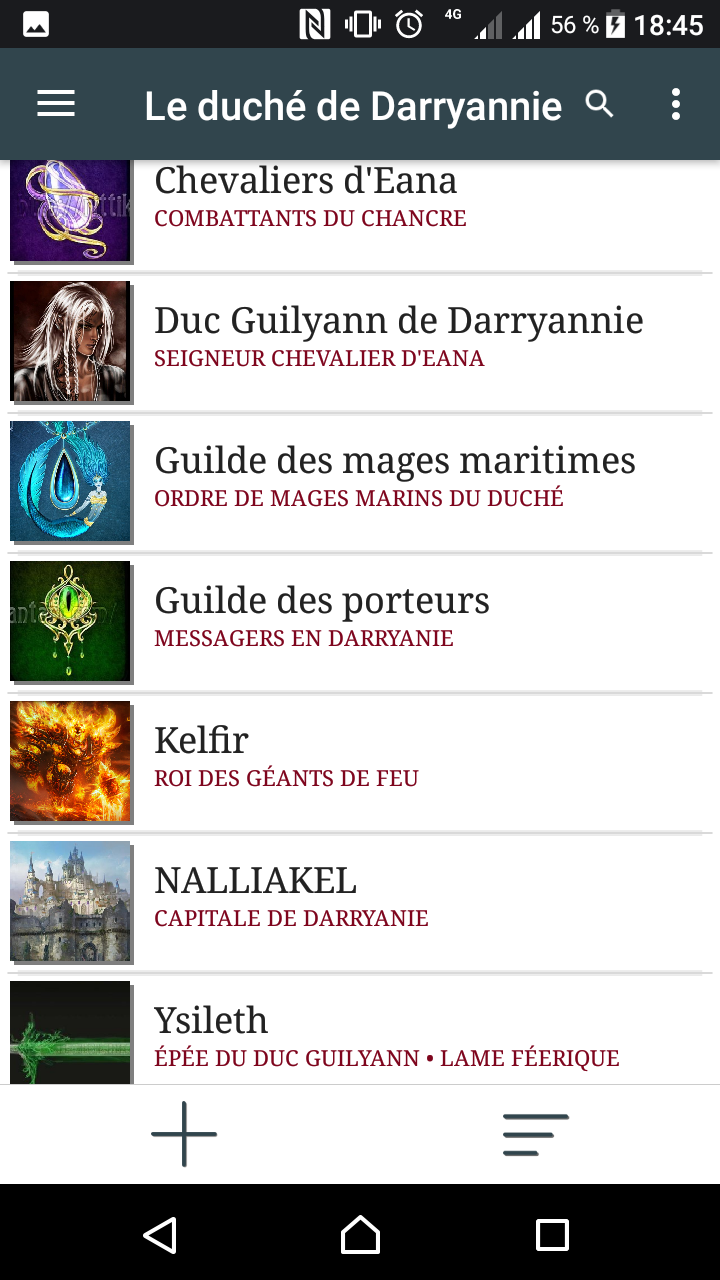This screenshot has height=1280, width=720.
Task: Go back using system back button
Action: (x=160, y=1235)
